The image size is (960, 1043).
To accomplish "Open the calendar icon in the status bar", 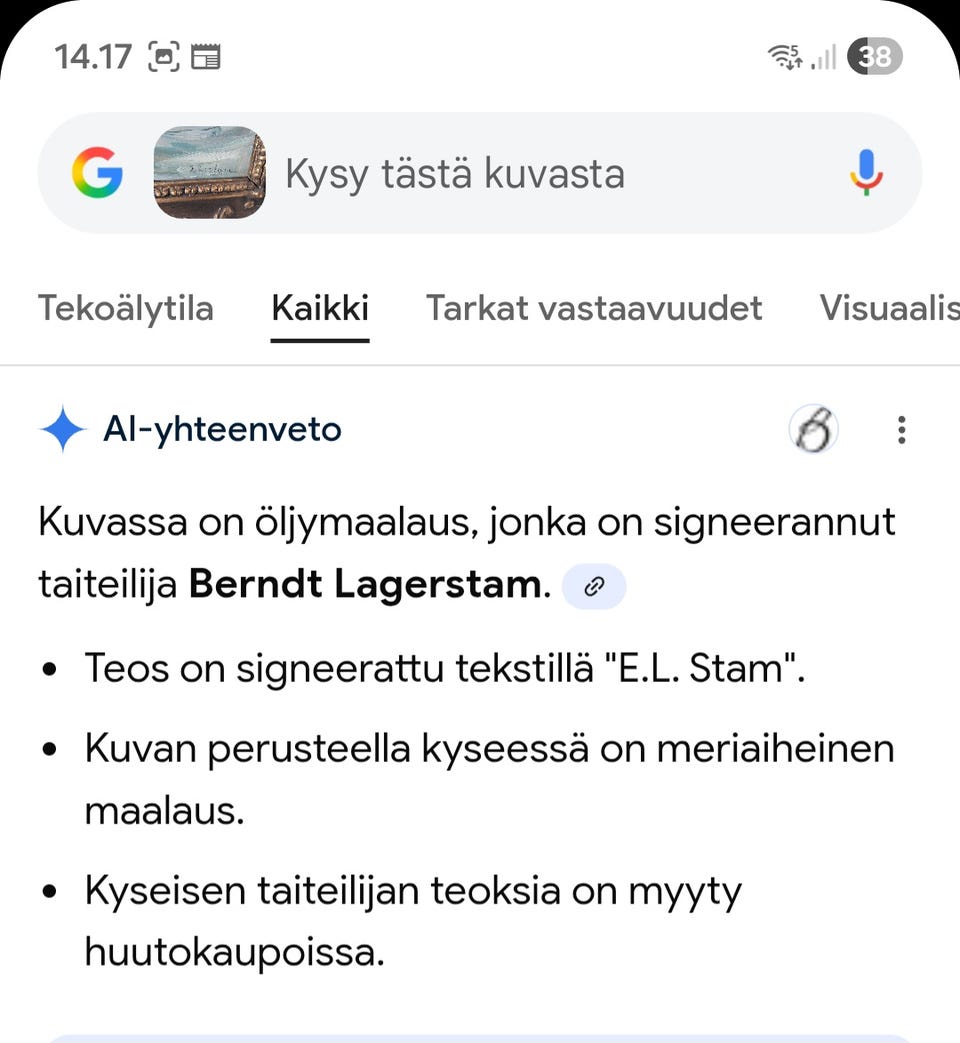I will pyautogui.click(x=206, y=56).
